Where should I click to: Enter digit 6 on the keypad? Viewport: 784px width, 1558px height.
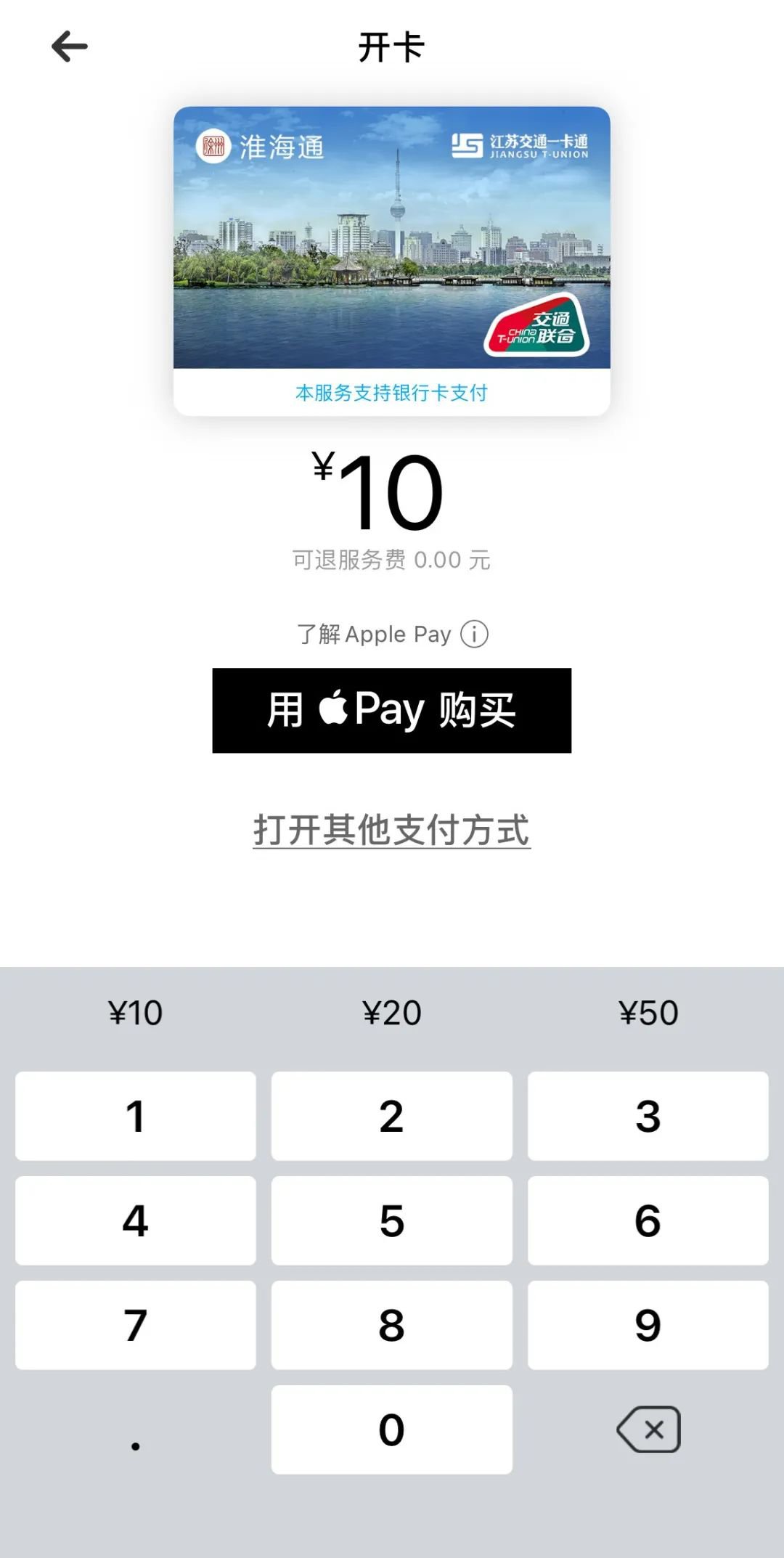point(648,1220)
